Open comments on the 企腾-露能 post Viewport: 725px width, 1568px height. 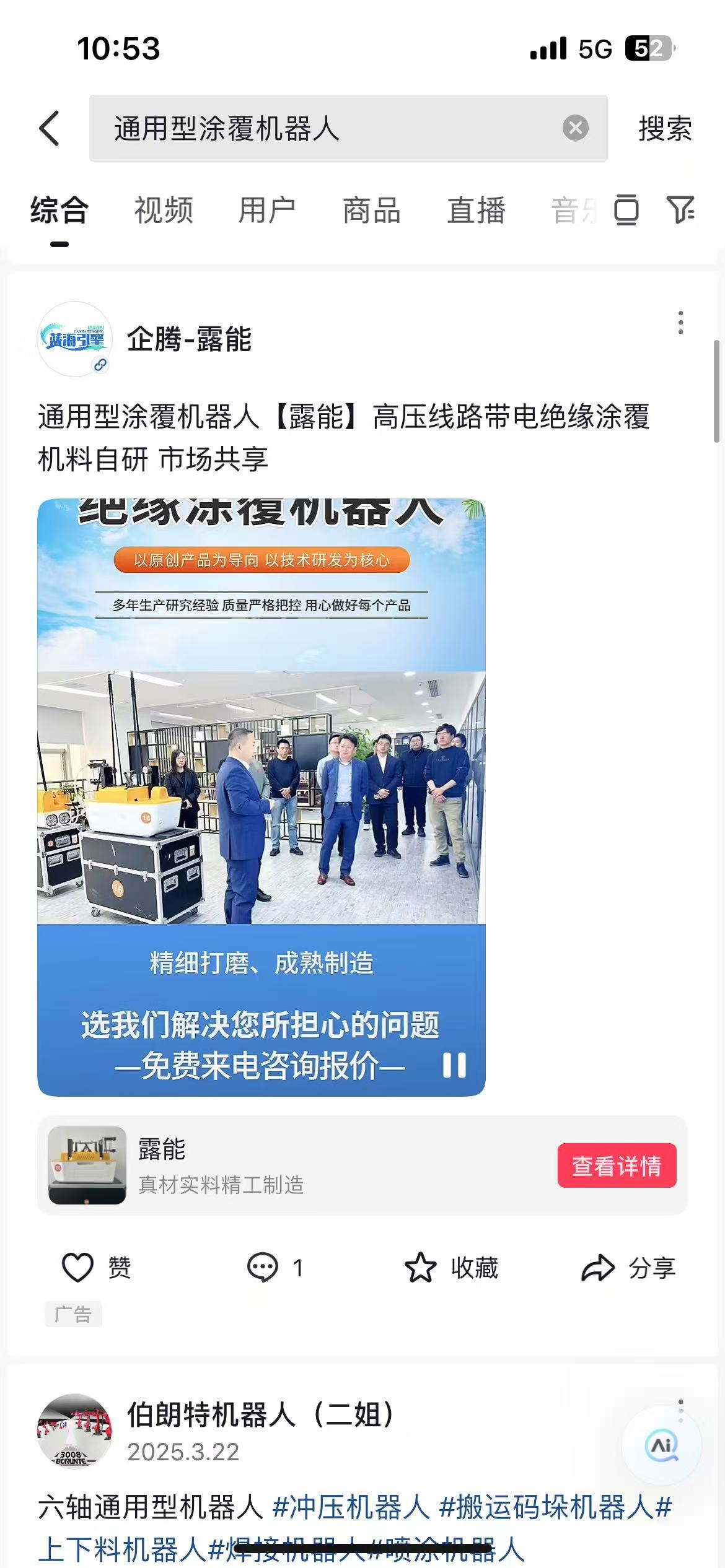coord(263,1267)
